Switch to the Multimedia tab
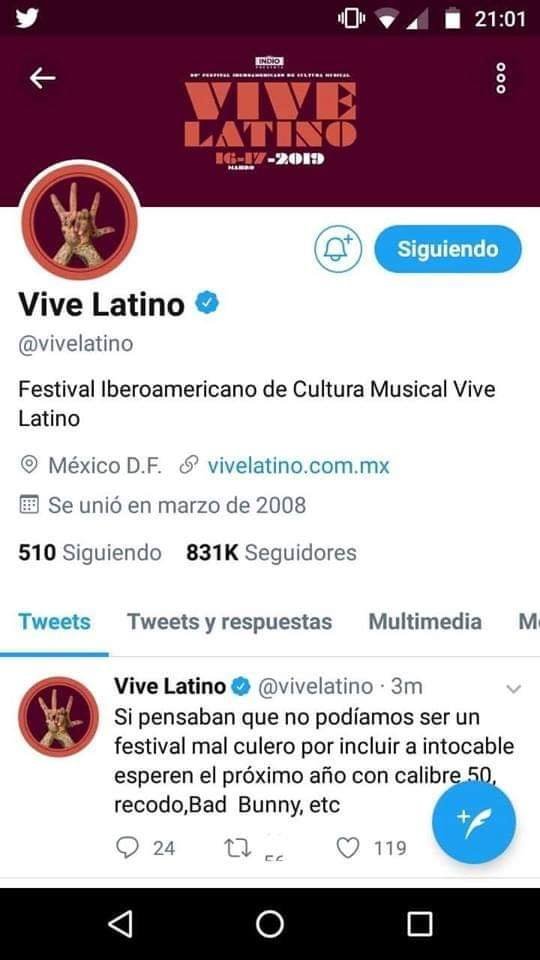 pyautogui.click(x=425, y=622)
